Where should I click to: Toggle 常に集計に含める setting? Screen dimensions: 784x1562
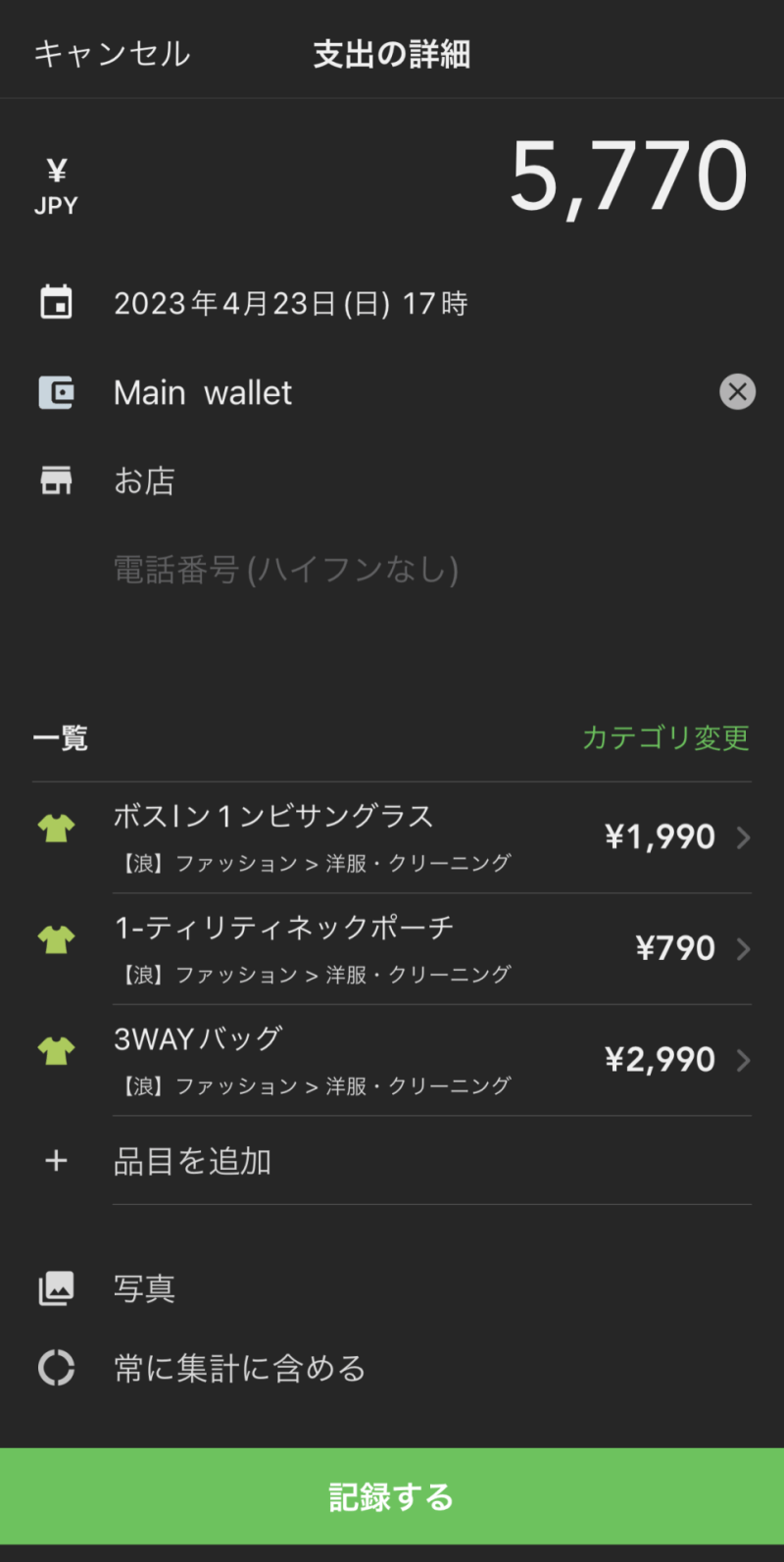pos(240,1369)
